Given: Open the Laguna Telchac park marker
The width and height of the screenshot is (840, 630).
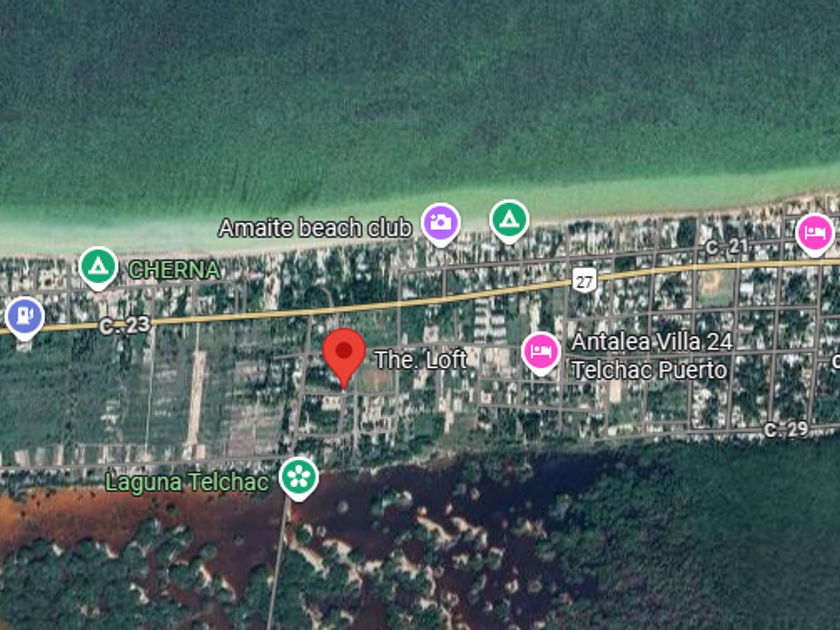Looking at the screenshot, I should pyautogui.click(x=299, y=478).
